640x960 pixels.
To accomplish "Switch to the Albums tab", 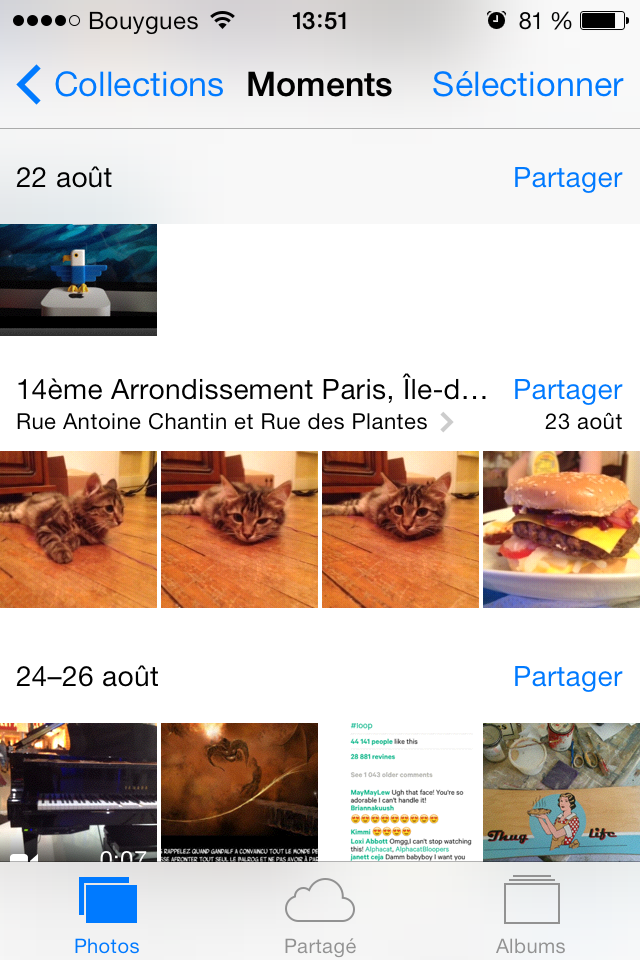I will (x=531, y=916).
